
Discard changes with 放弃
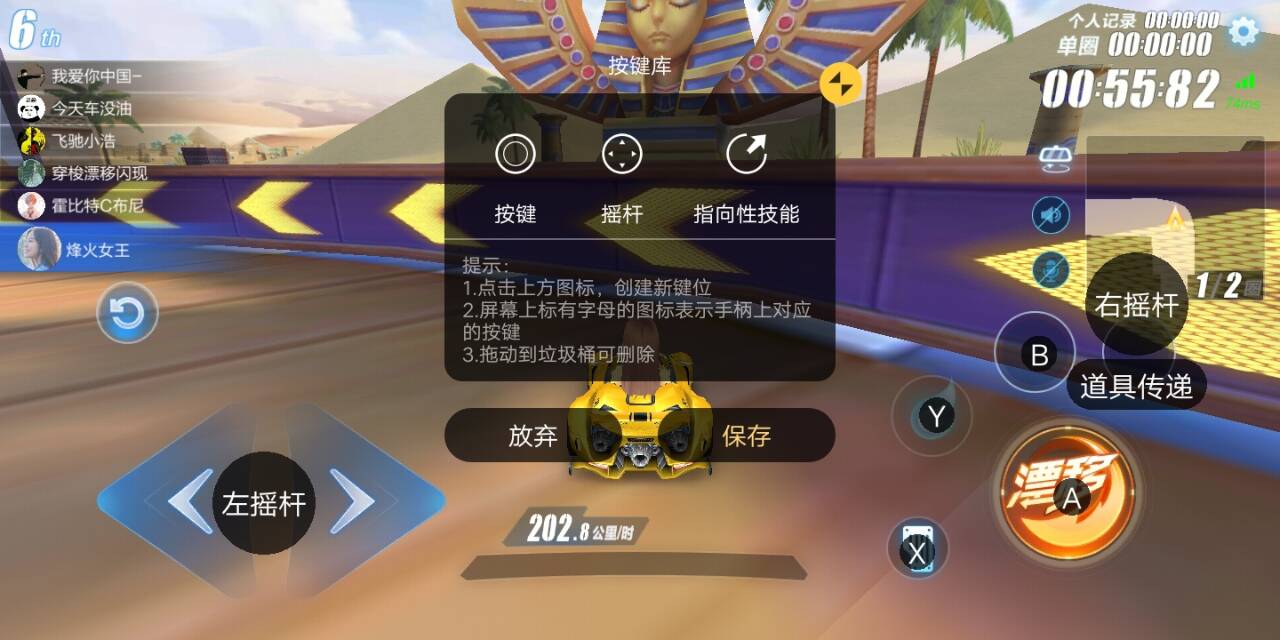pyautogui.click(x=533, y=436)
